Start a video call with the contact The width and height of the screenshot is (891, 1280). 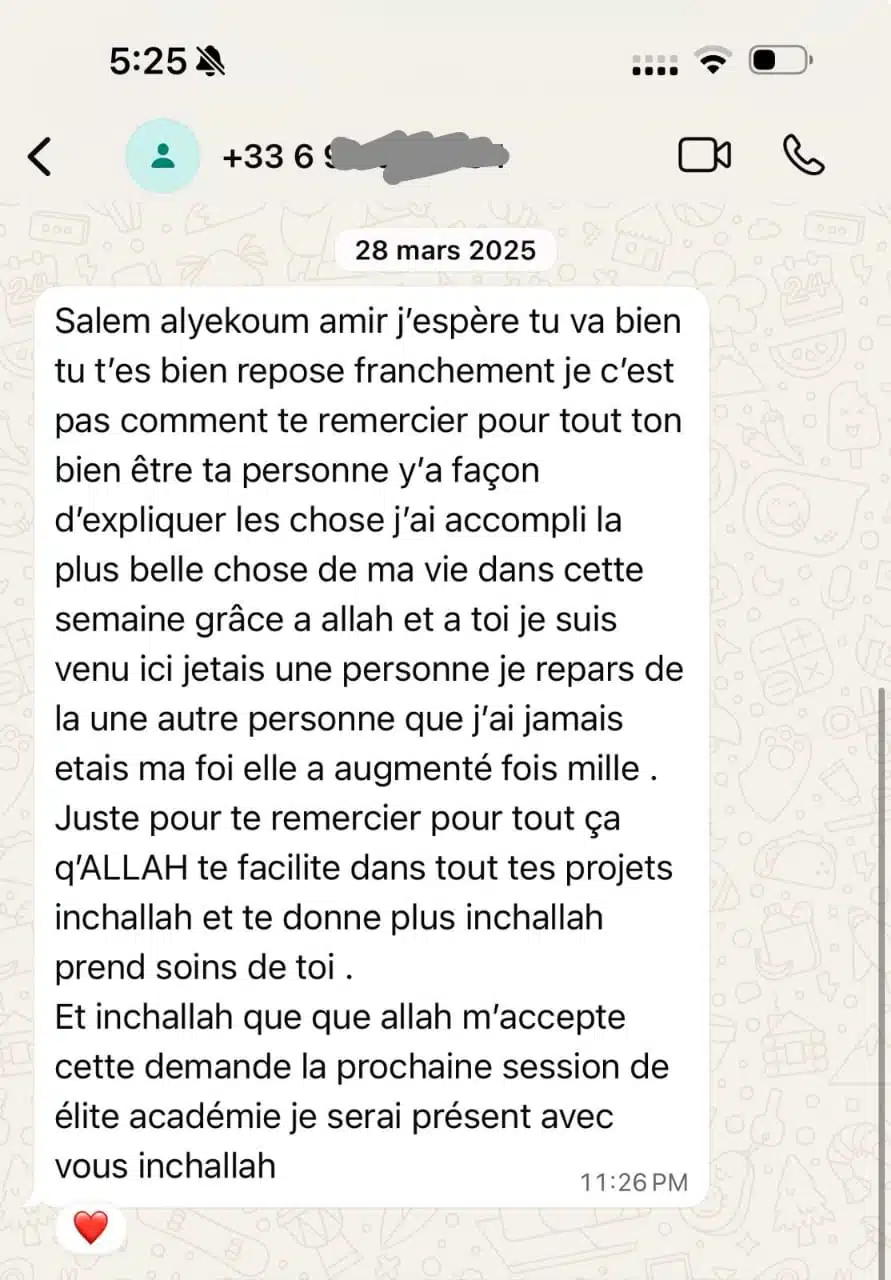pyautogui.click(x=704, y=156)
